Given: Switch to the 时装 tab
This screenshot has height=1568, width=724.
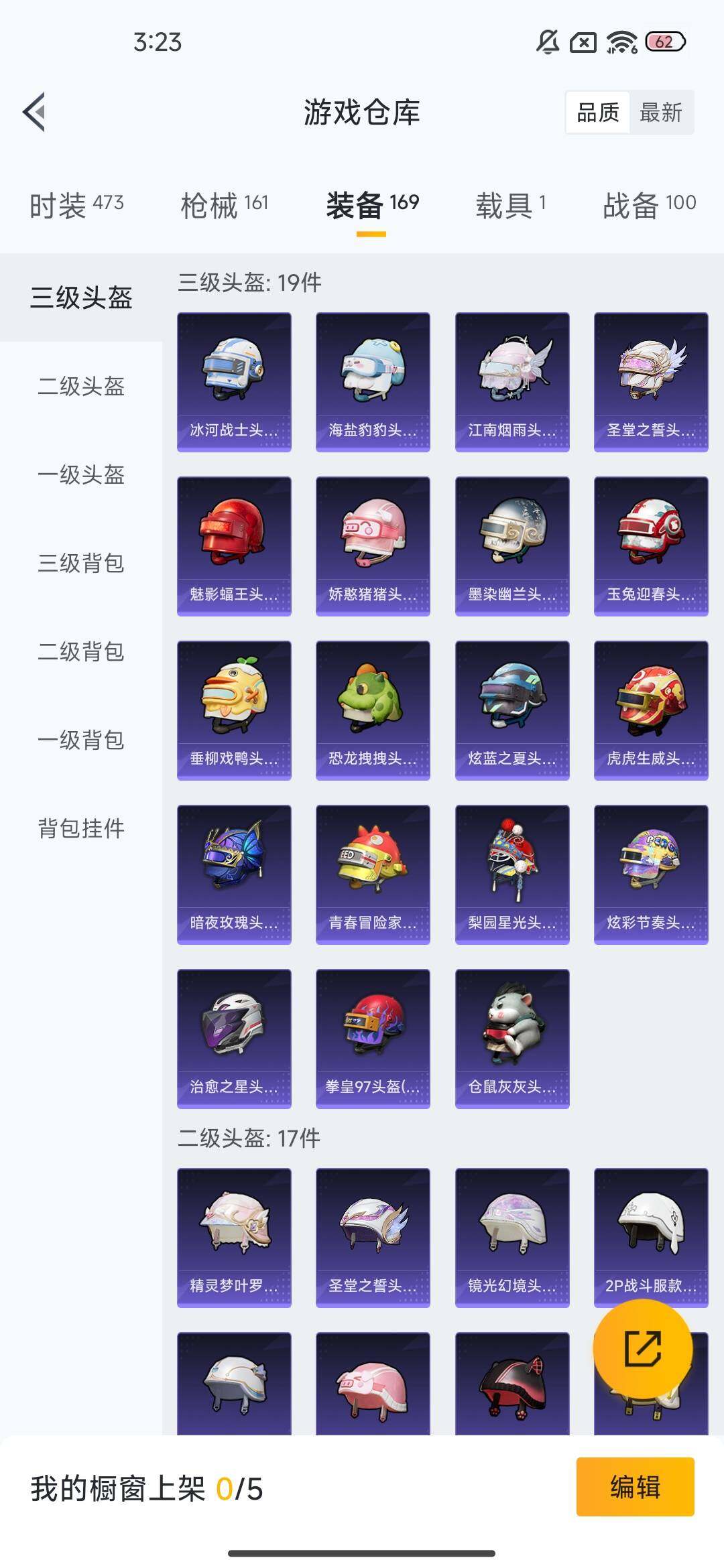Looking at the screenshot, I should [x=76, y=205].
